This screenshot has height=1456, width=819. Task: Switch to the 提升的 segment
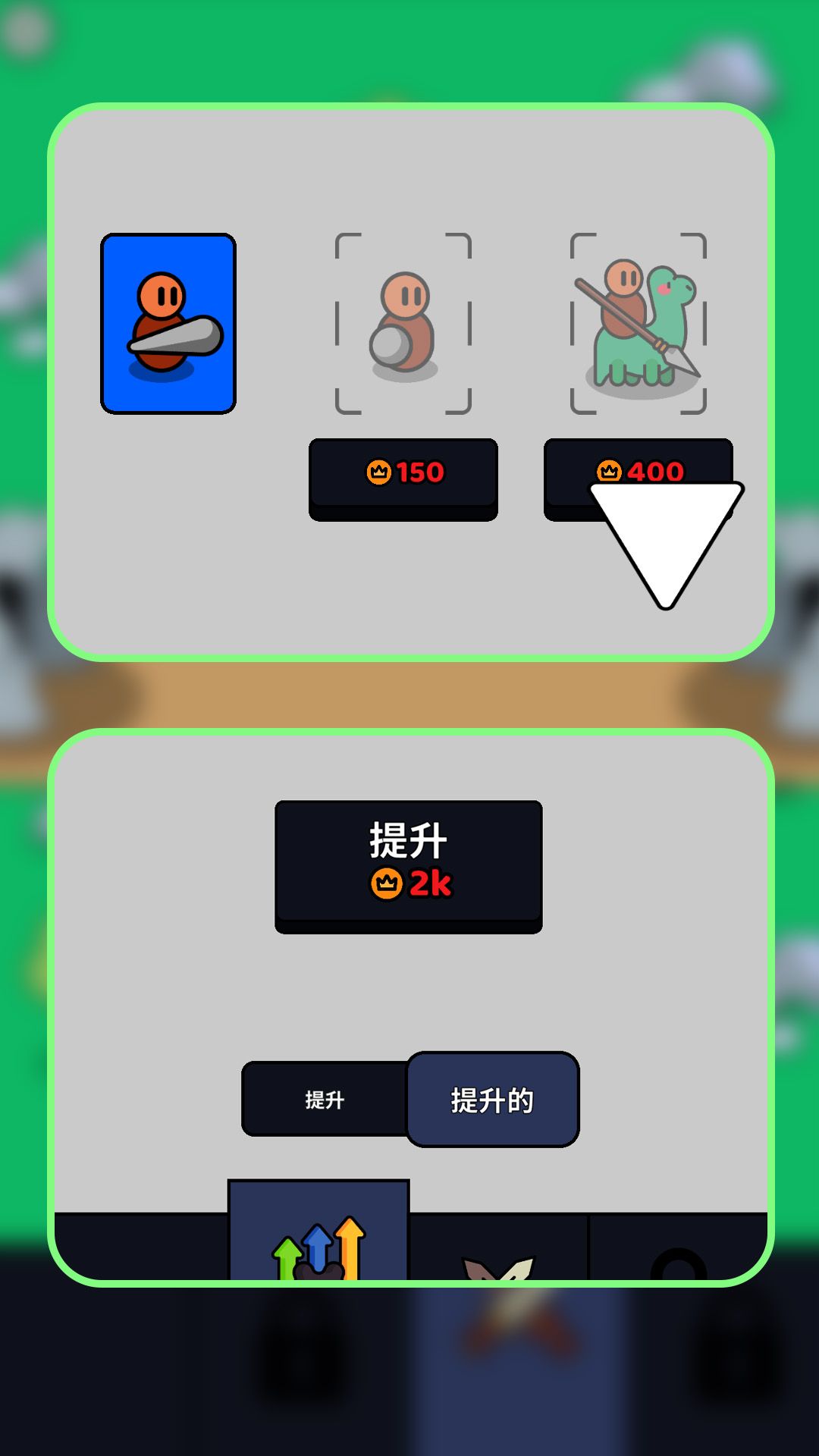[493, 1099]
